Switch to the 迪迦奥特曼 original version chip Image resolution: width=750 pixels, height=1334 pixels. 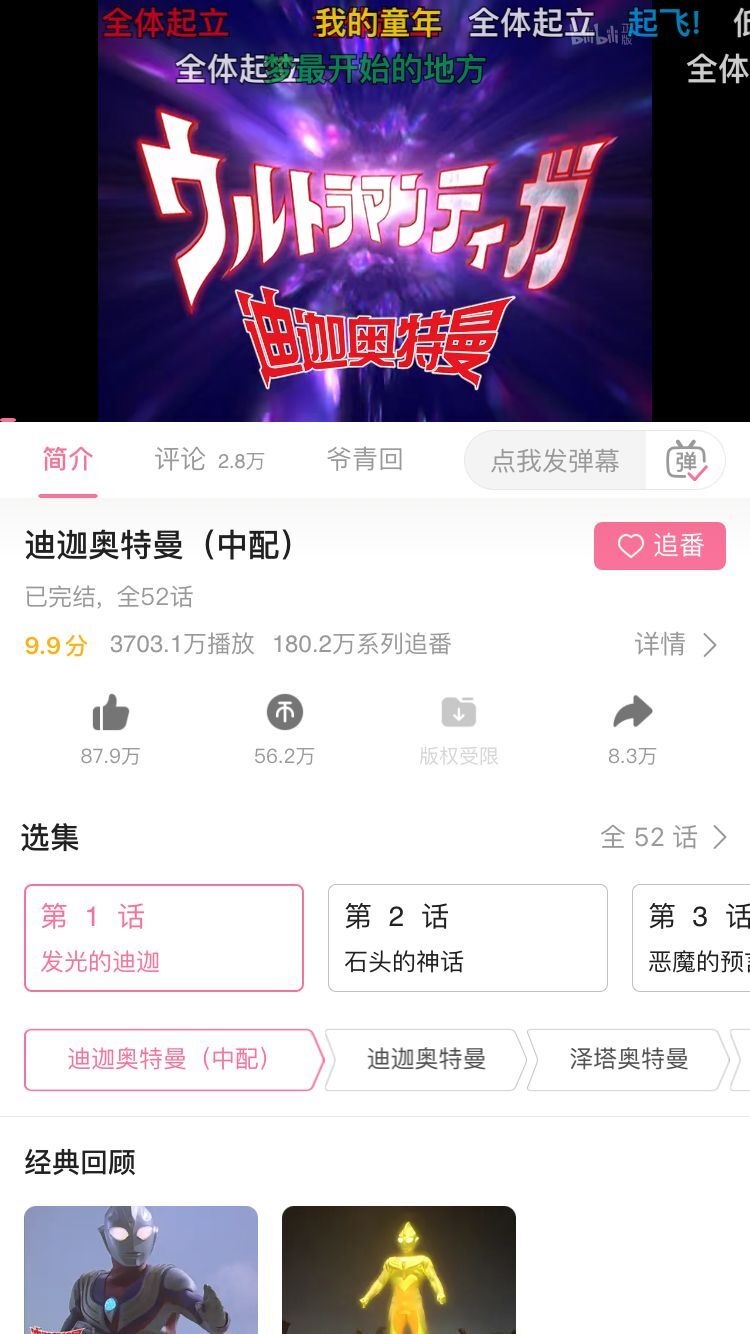[426, 1059]
